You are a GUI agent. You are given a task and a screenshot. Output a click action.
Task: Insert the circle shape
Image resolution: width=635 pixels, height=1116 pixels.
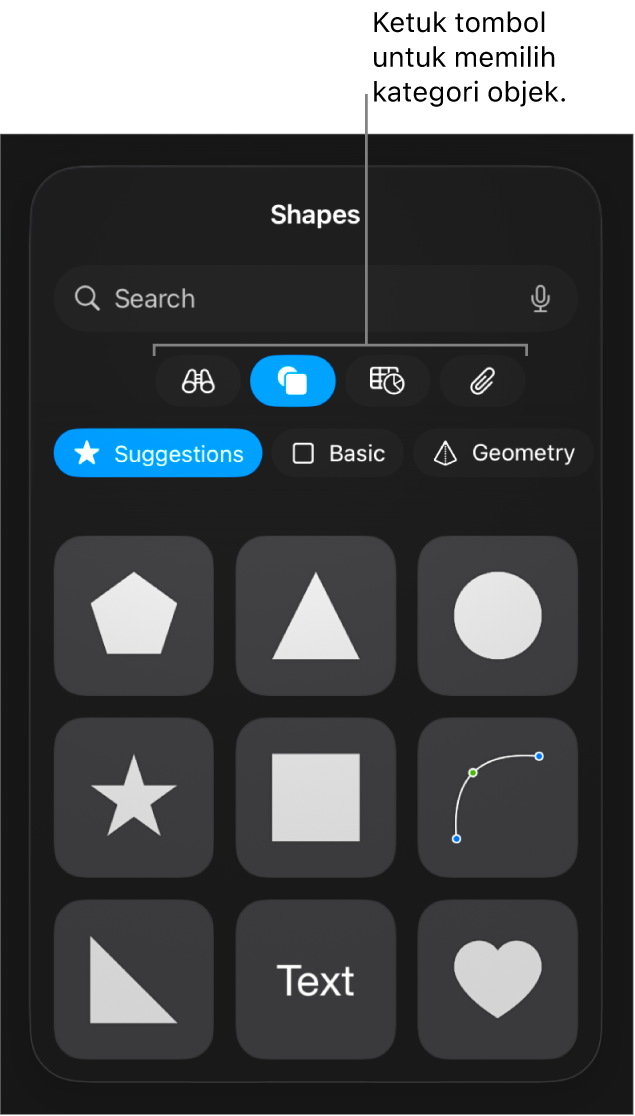(x=497, y=615)
